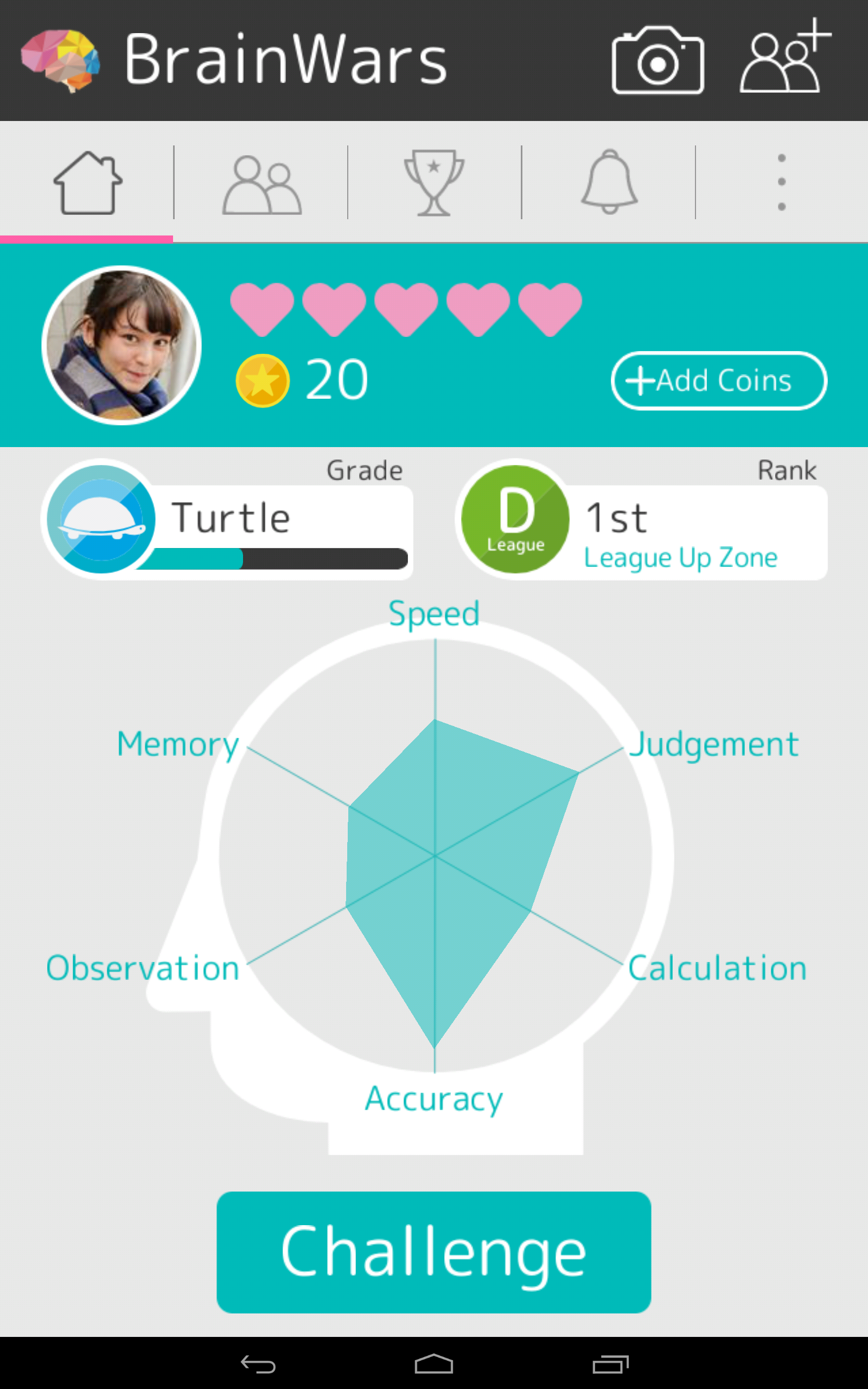
Task: Tap the add friends icon
Action: point(784,58)
